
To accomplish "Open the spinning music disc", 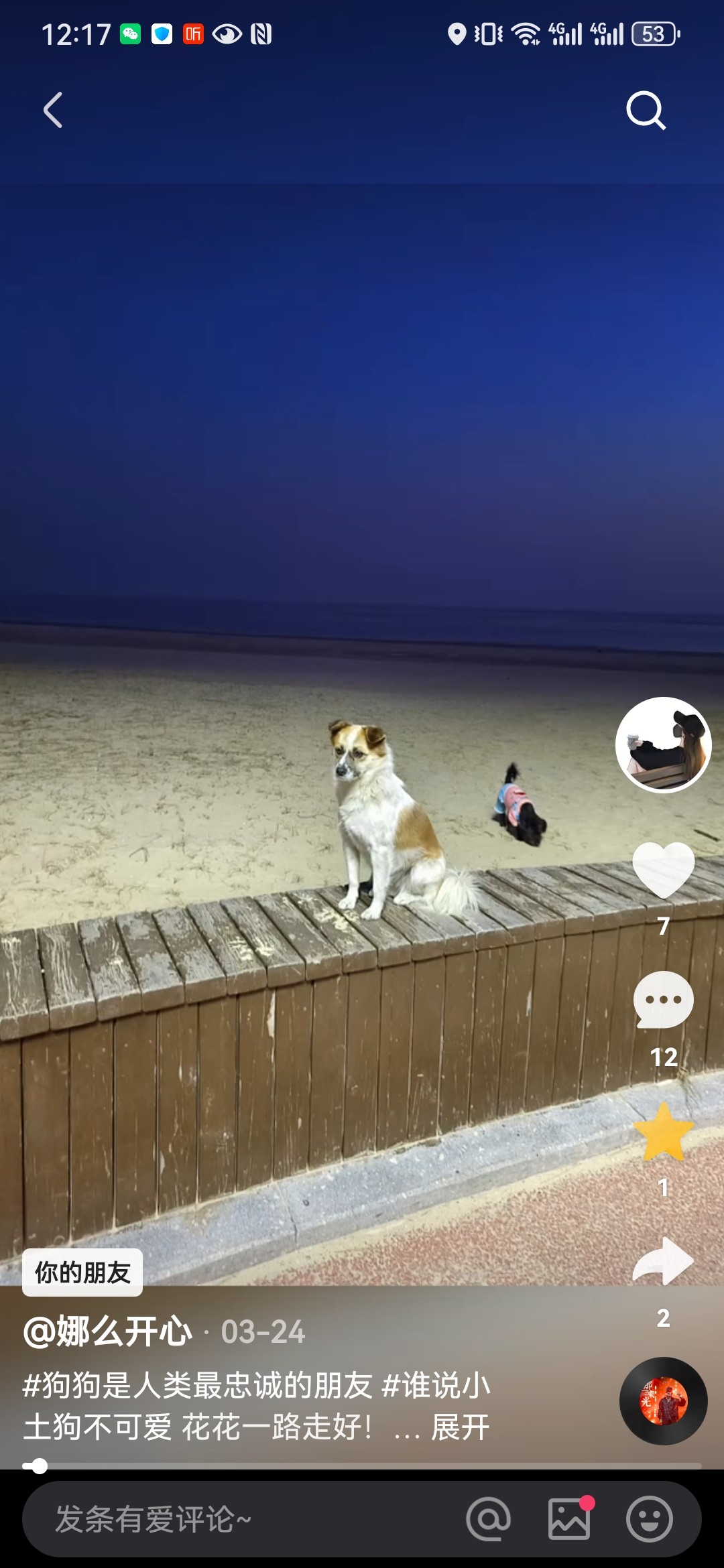I will coord(663,1400).
